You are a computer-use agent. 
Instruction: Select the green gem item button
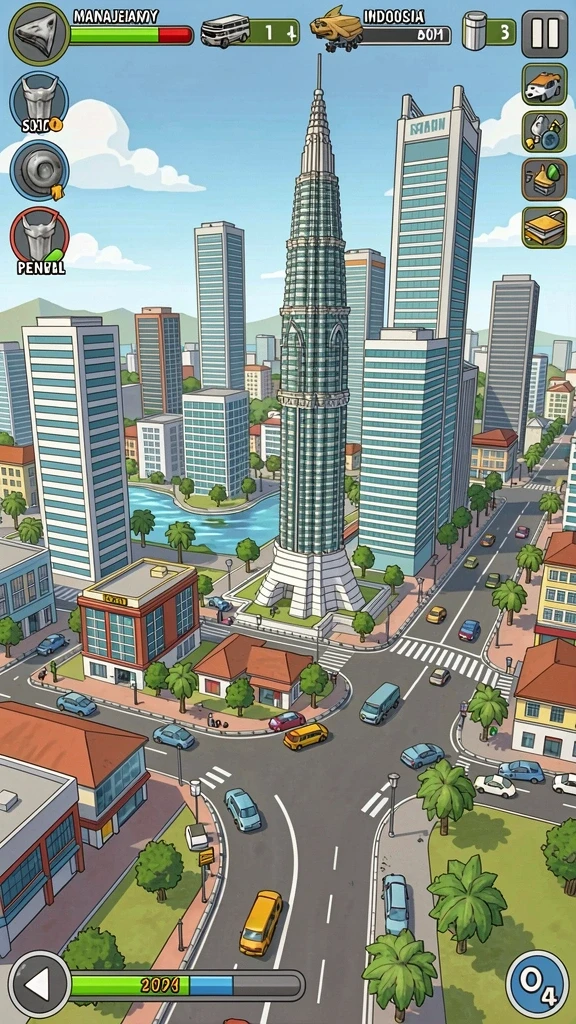(x=544, y=180)
